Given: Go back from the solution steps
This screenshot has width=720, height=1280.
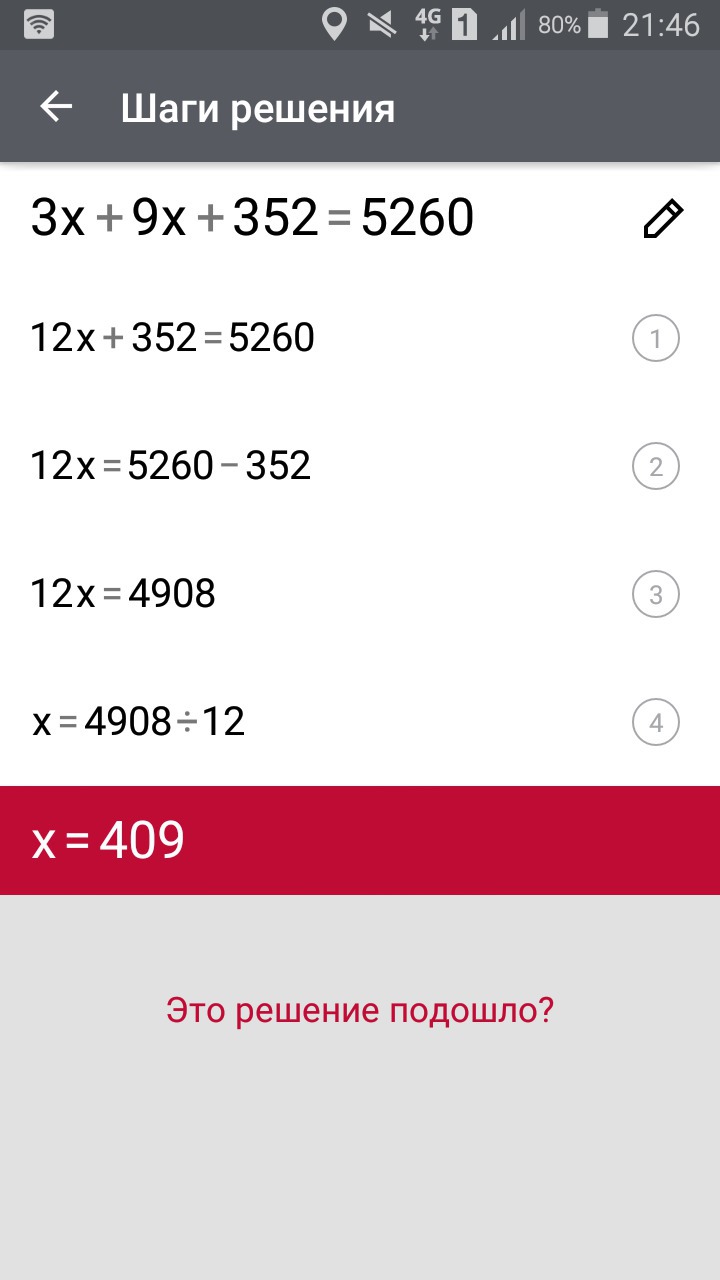Looking at the screenshot, I should (x=57, y=107).
